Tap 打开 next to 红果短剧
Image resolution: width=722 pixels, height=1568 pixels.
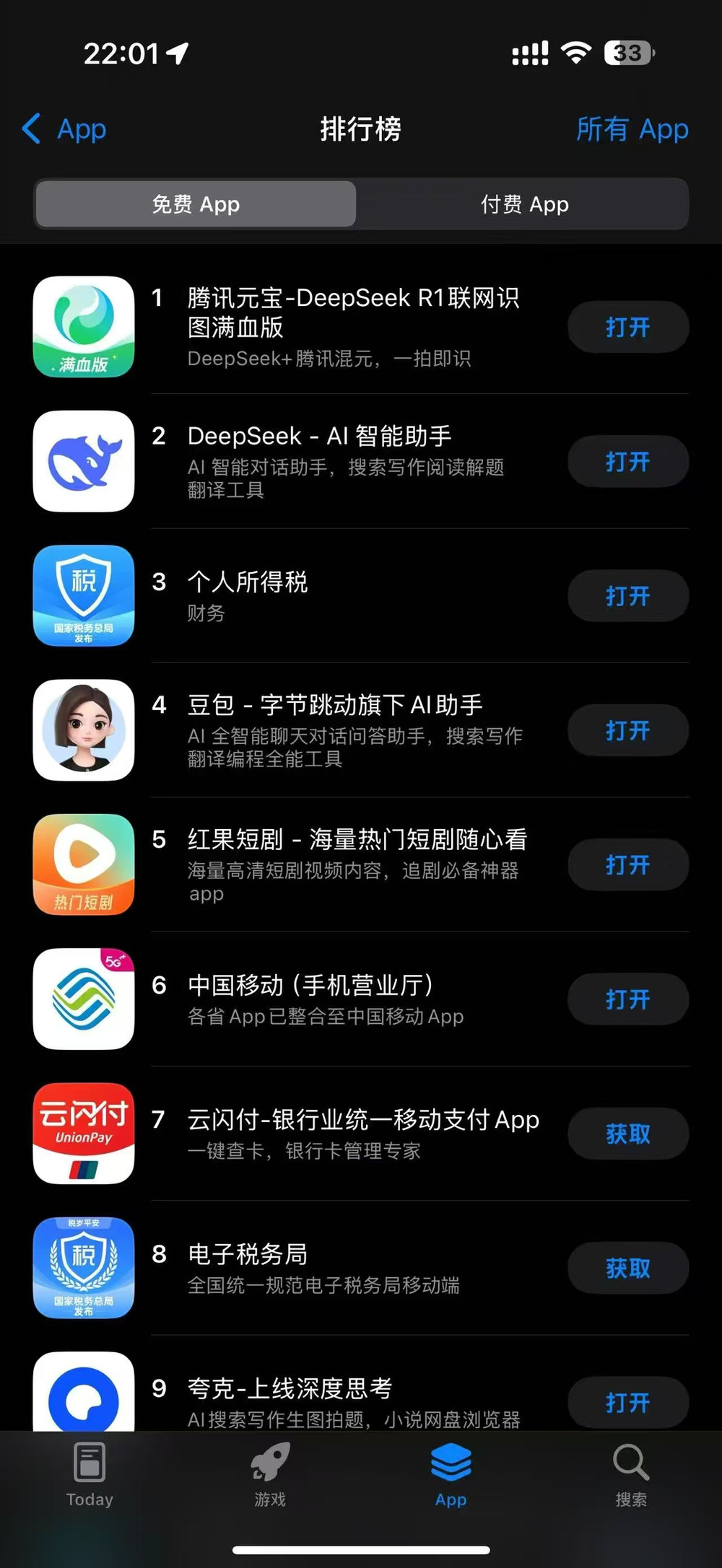tap(627, 865)
